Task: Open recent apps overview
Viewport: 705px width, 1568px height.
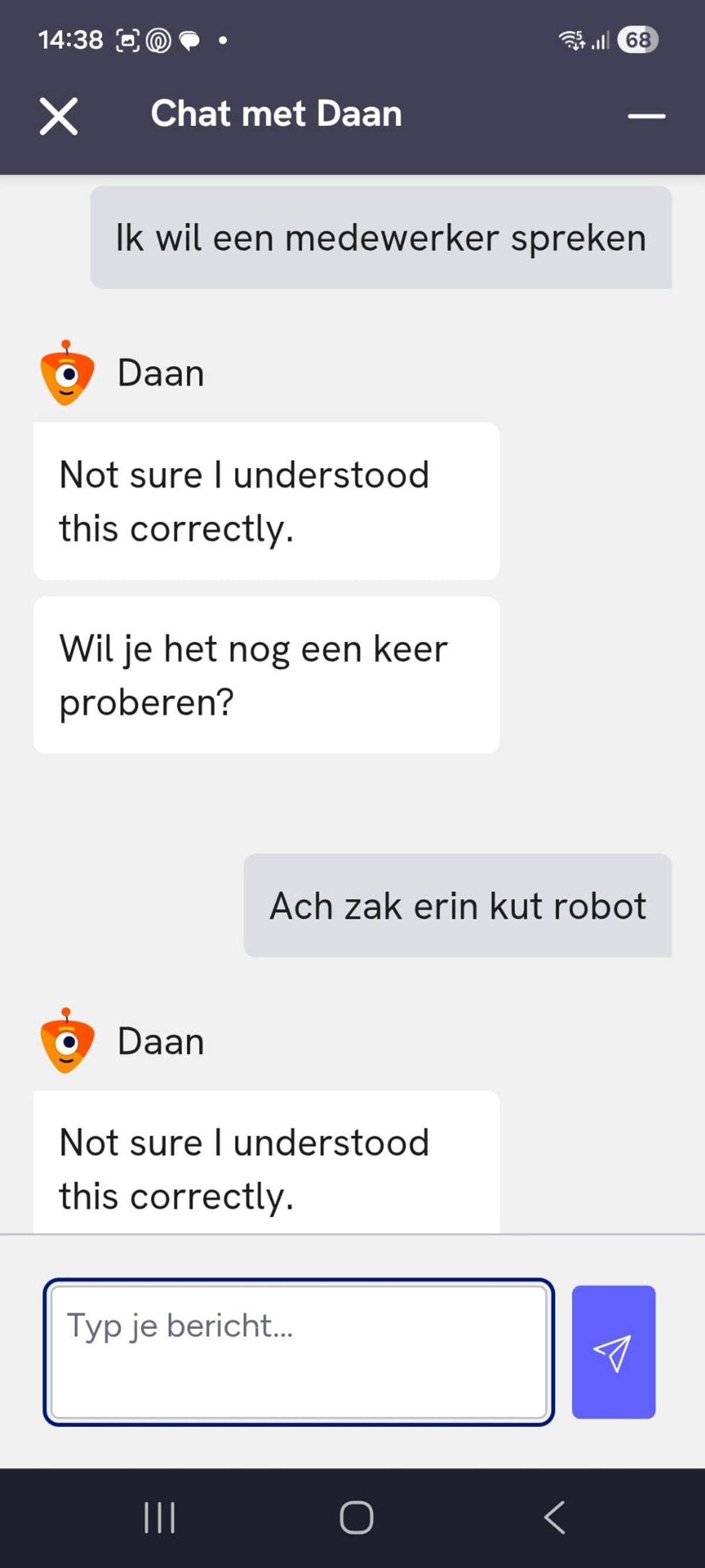Action: point(159,1517)
